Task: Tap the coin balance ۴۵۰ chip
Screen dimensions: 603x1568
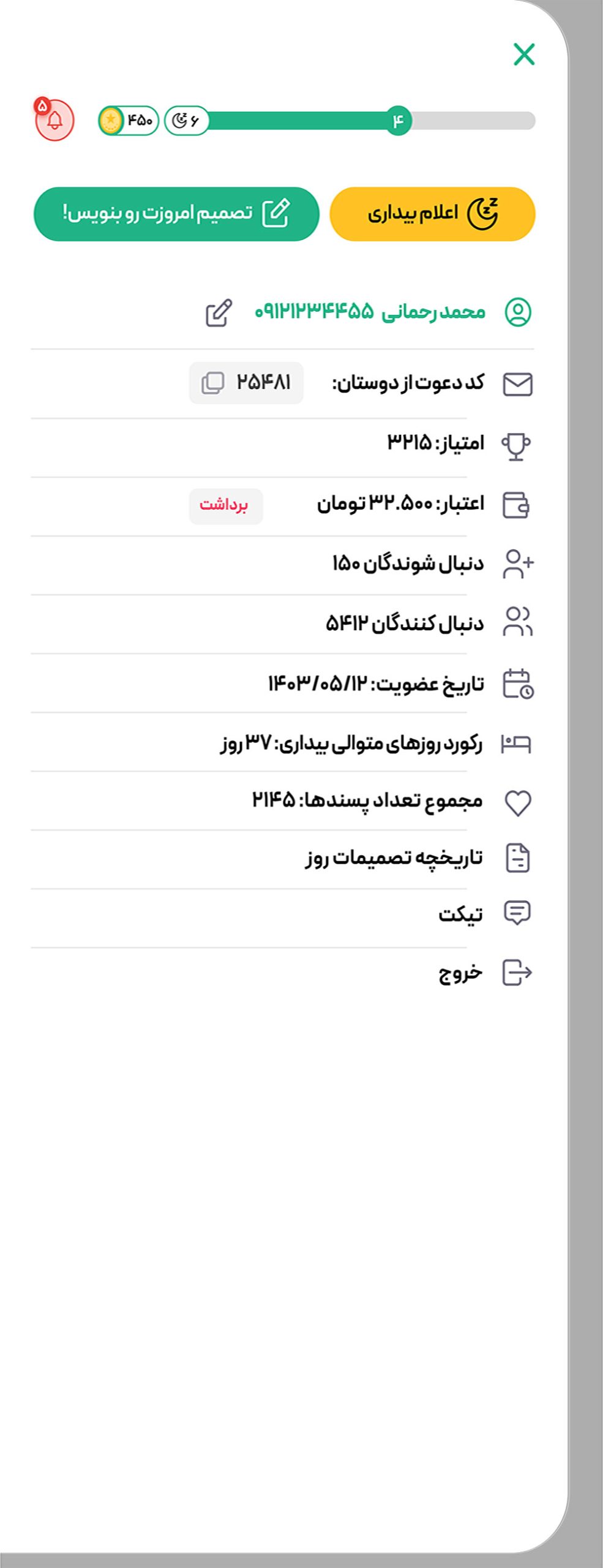Action: click(x=129, y=121)
